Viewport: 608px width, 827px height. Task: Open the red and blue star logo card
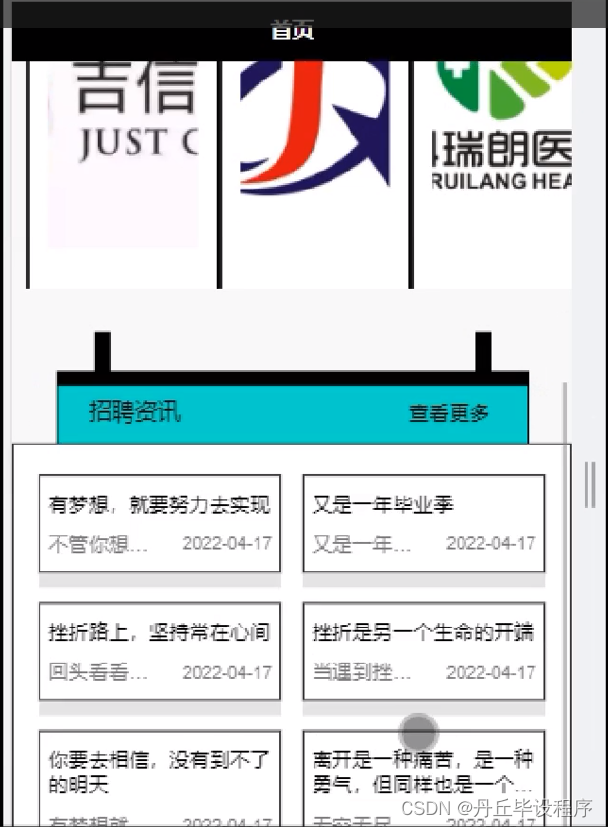(315, 175)
